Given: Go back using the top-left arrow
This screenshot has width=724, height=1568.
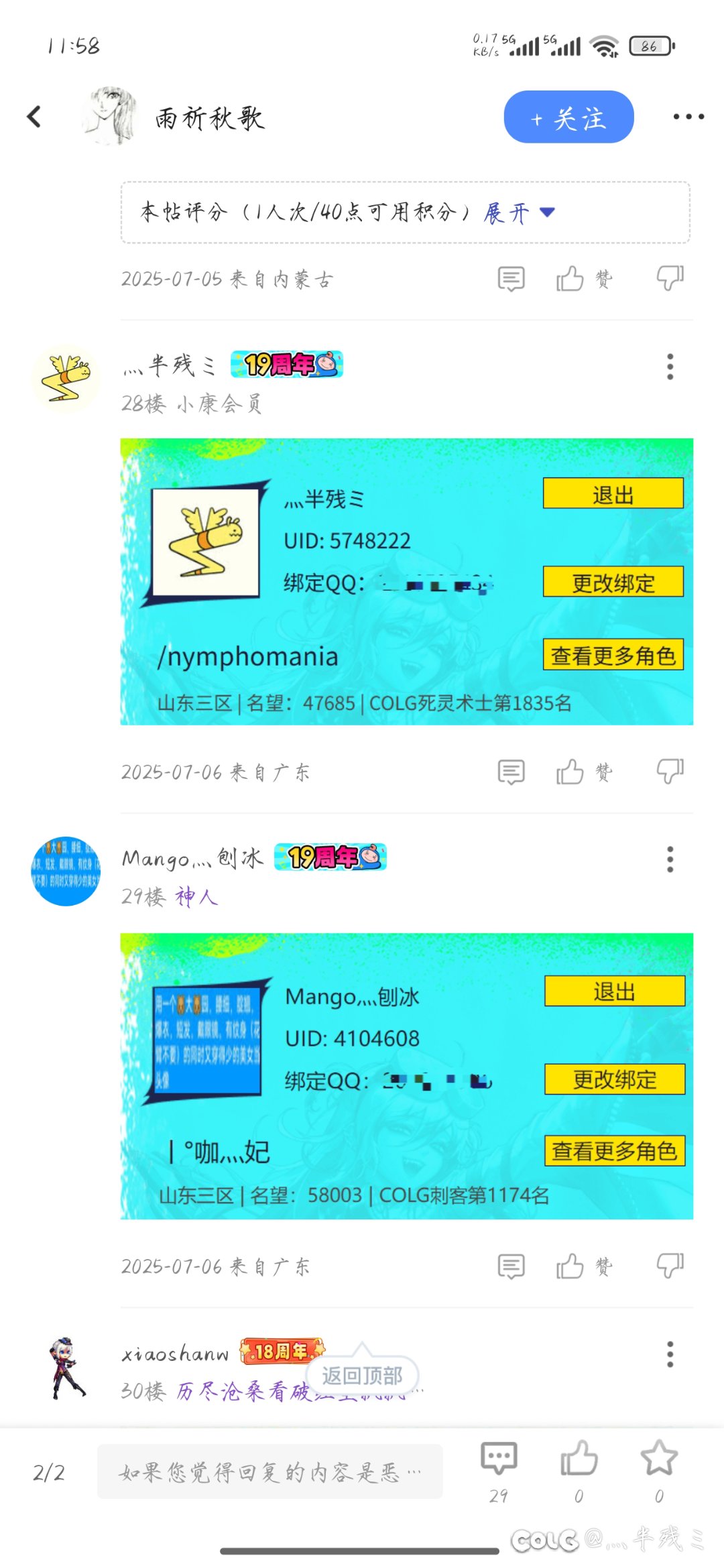Looking at the screenshot, I should coord(35,117).
